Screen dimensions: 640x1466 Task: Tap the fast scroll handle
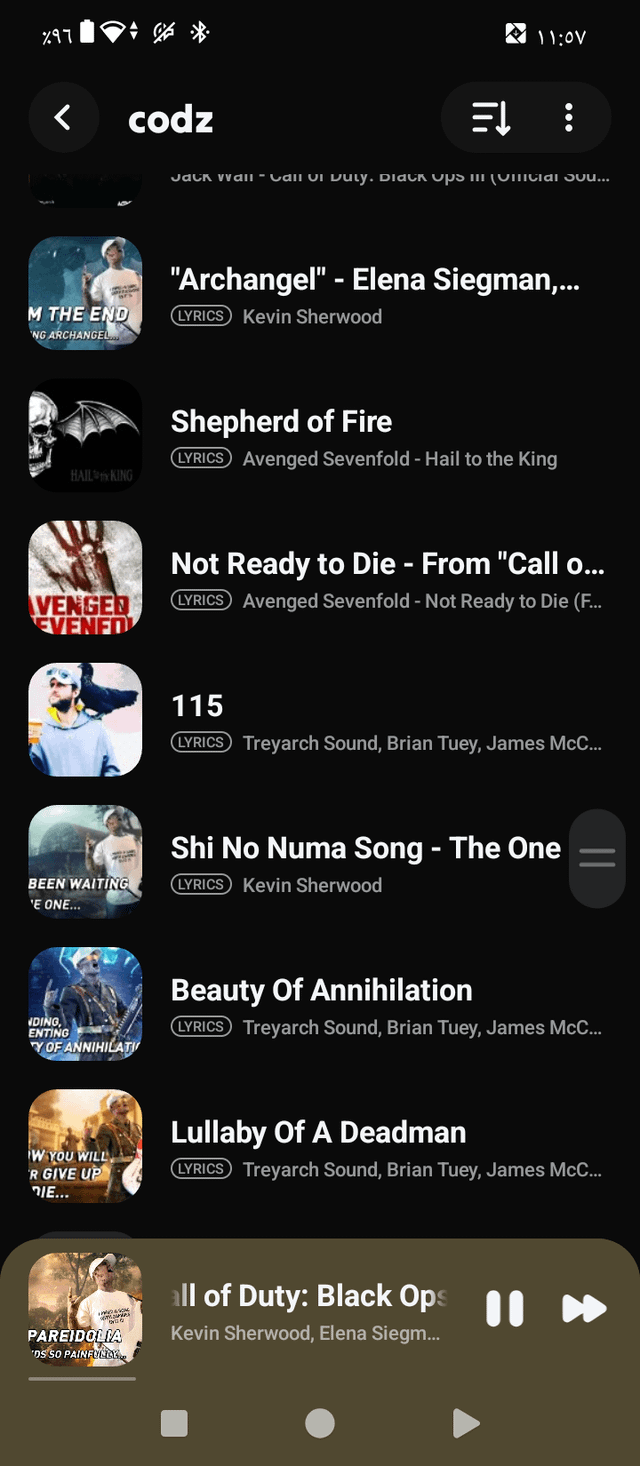coord(597,858)
